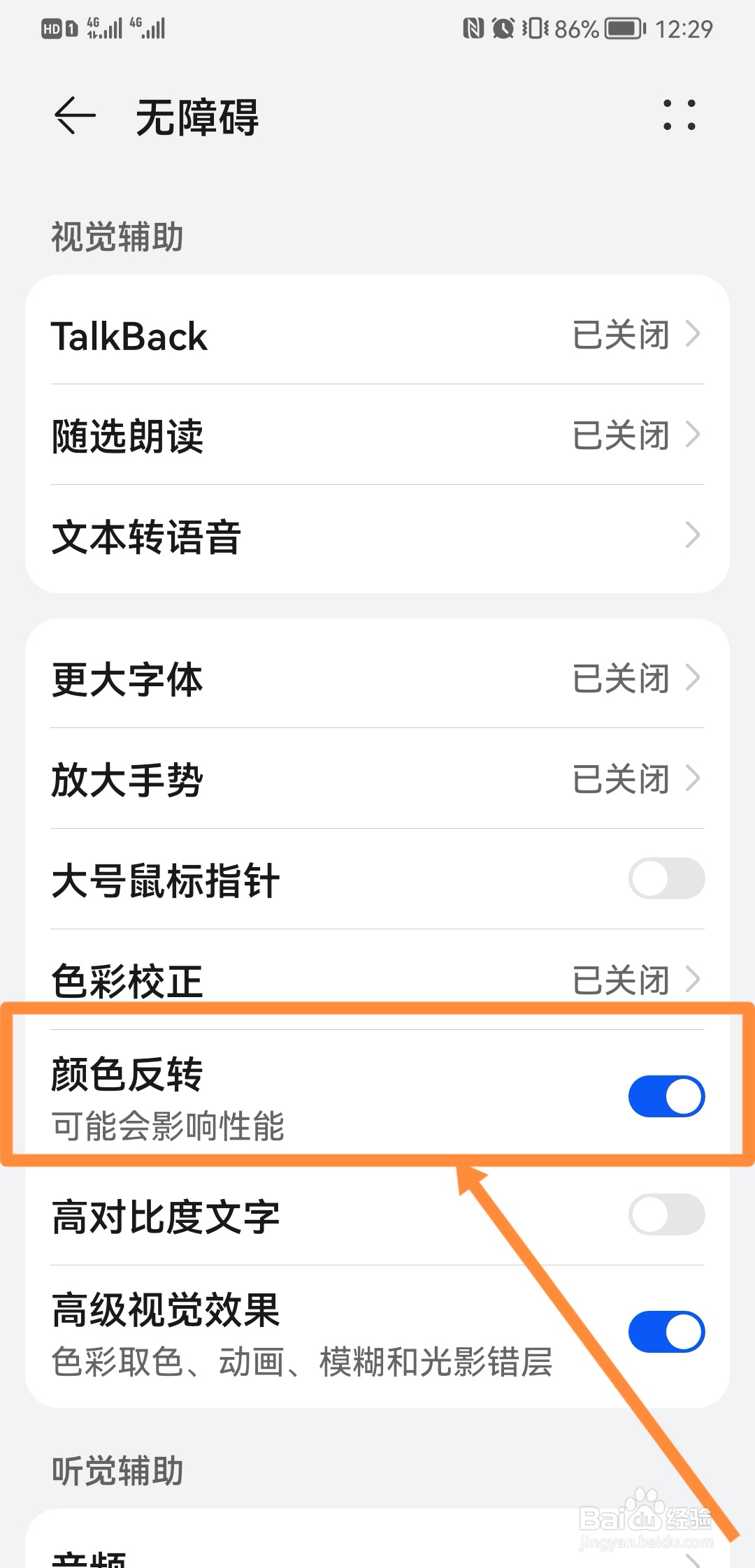The width and height of the screenshot is (755, 1568).
Task: Expand 文本转语音 options
Action: [x=692, y=535]
